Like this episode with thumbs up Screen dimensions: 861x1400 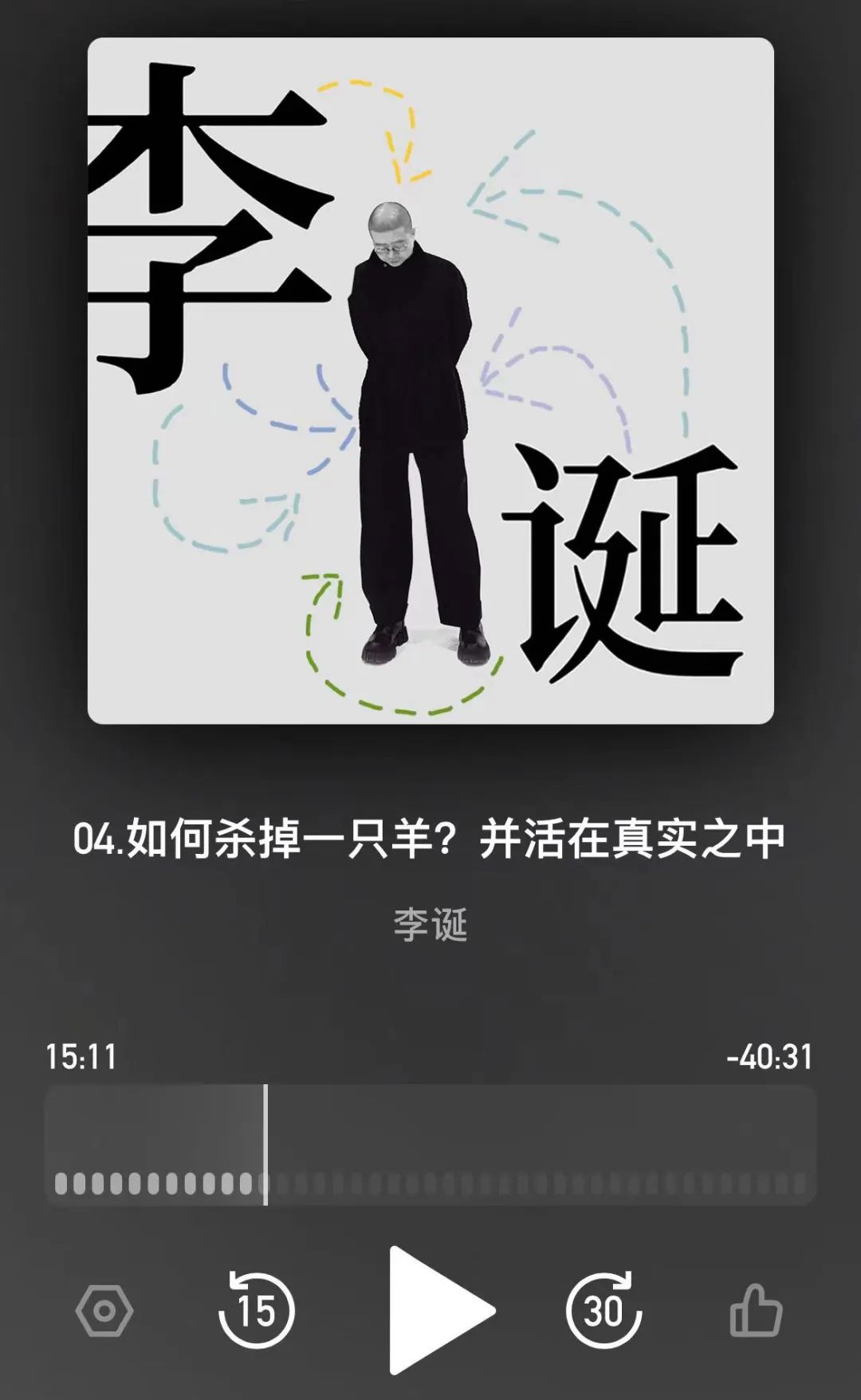(756, 1310)
